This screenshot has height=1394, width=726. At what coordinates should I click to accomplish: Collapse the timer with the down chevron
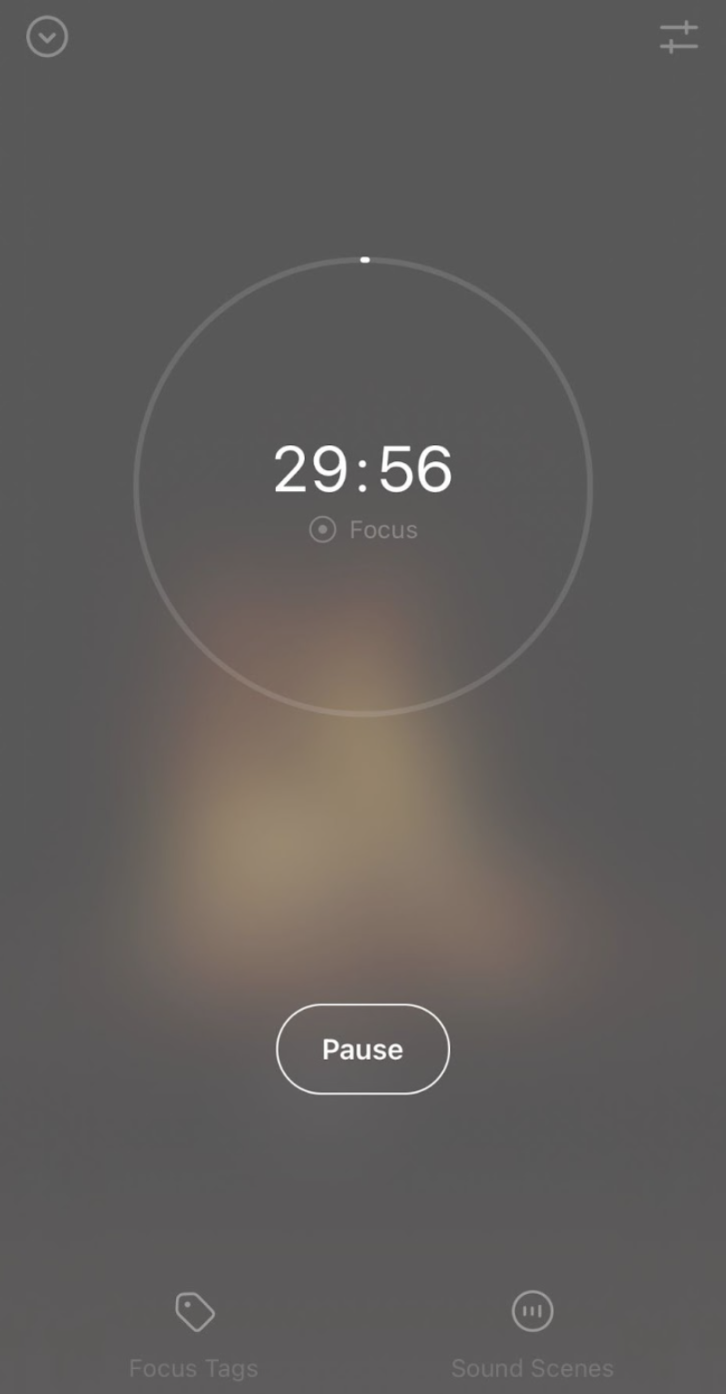click(x=47, y=38)
